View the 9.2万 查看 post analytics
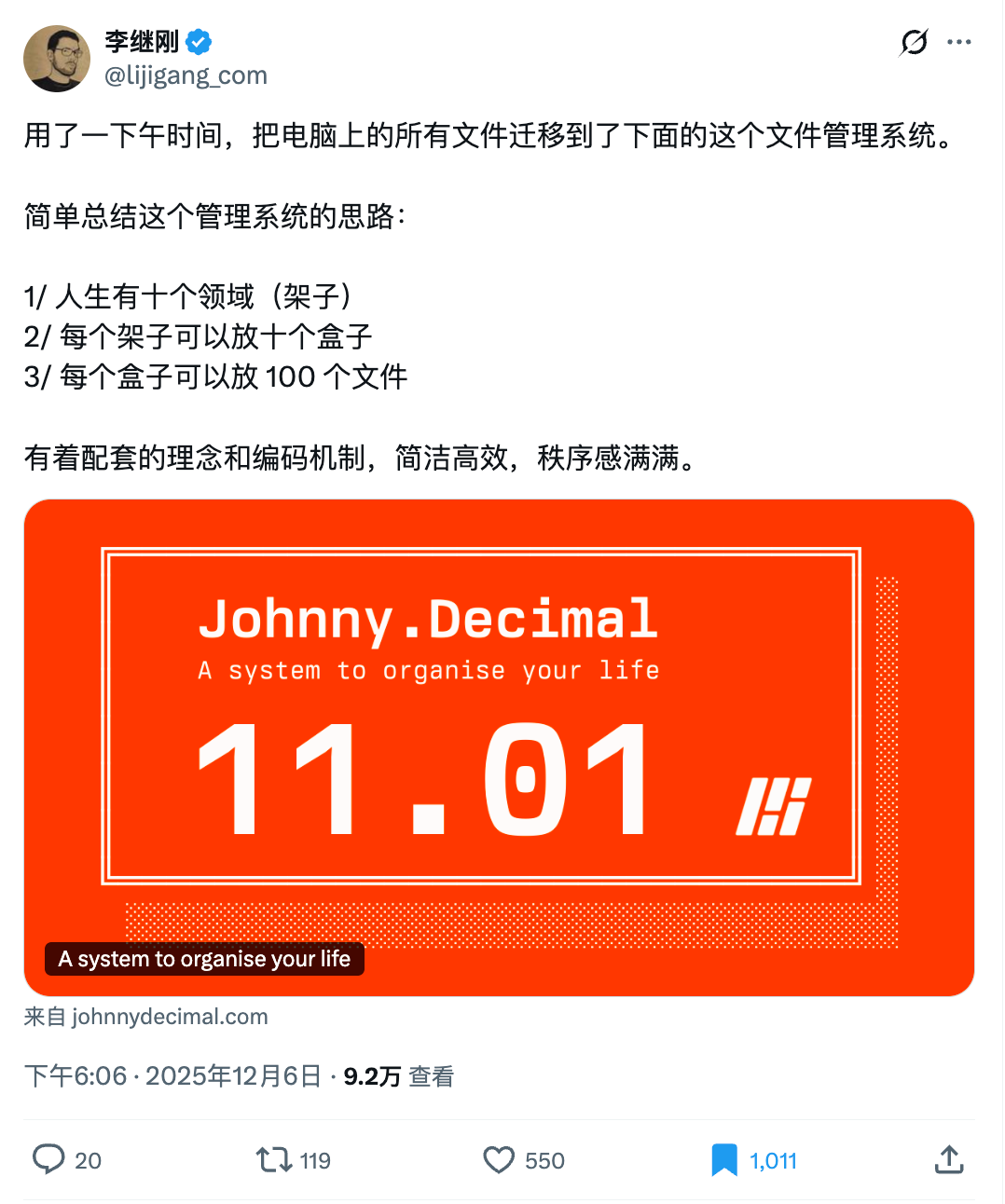This screenshot has width=1005, height=1204. coord(398,1076)
